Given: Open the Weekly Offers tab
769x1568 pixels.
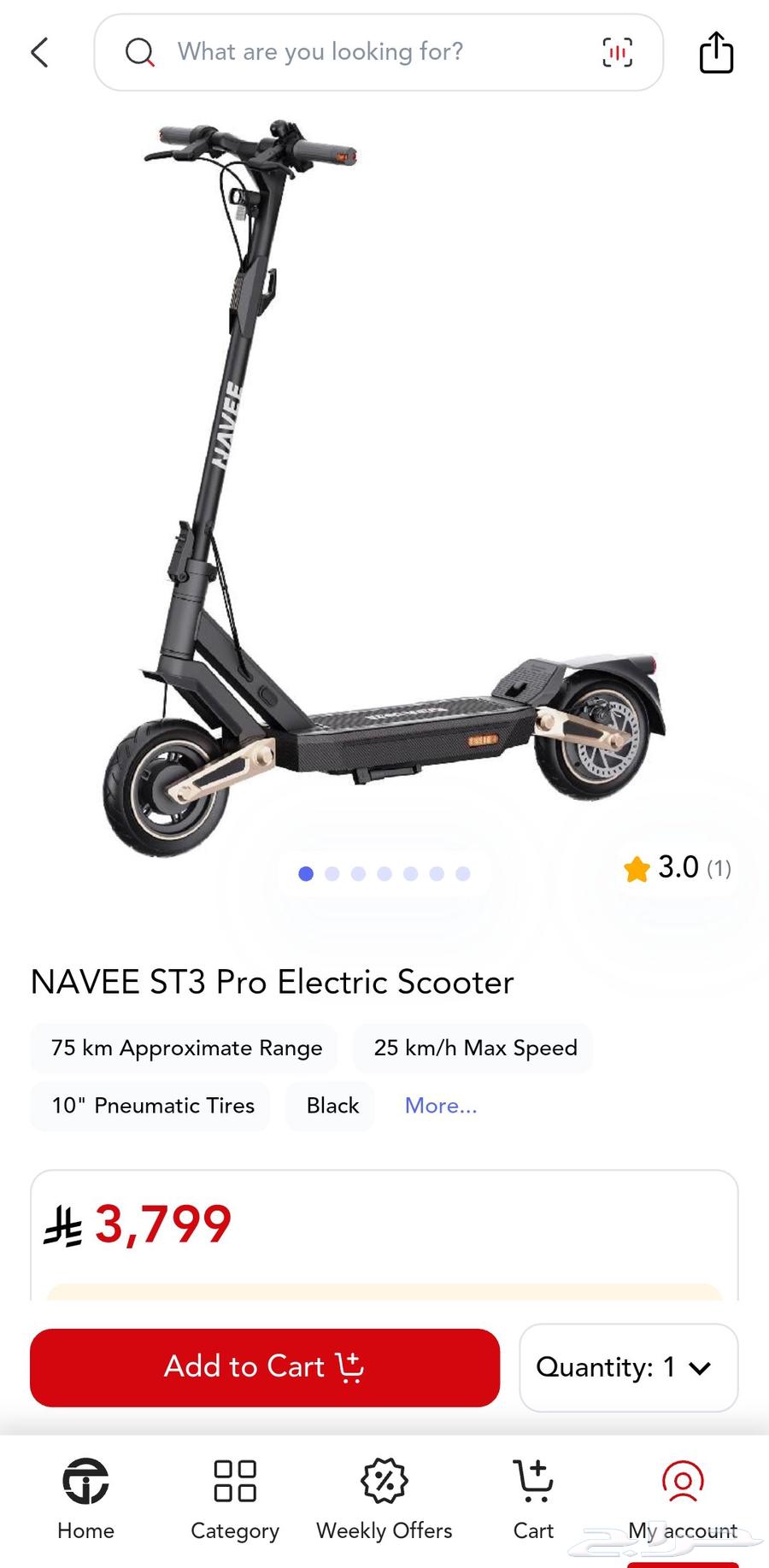Looking at the screenshot, I should pos(384,1498).
